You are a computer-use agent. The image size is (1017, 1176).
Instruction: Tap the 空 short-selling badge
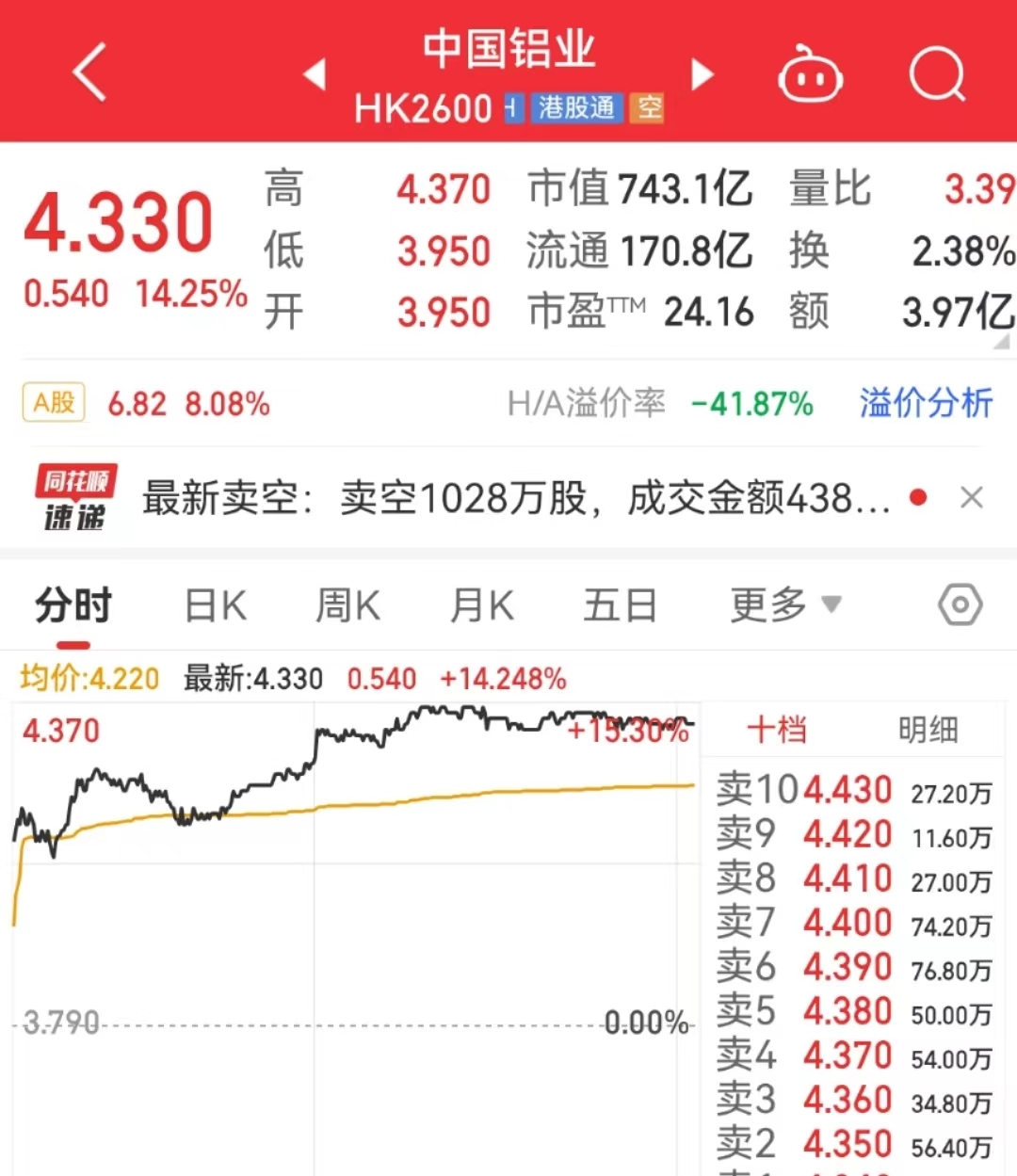(647, 108)
